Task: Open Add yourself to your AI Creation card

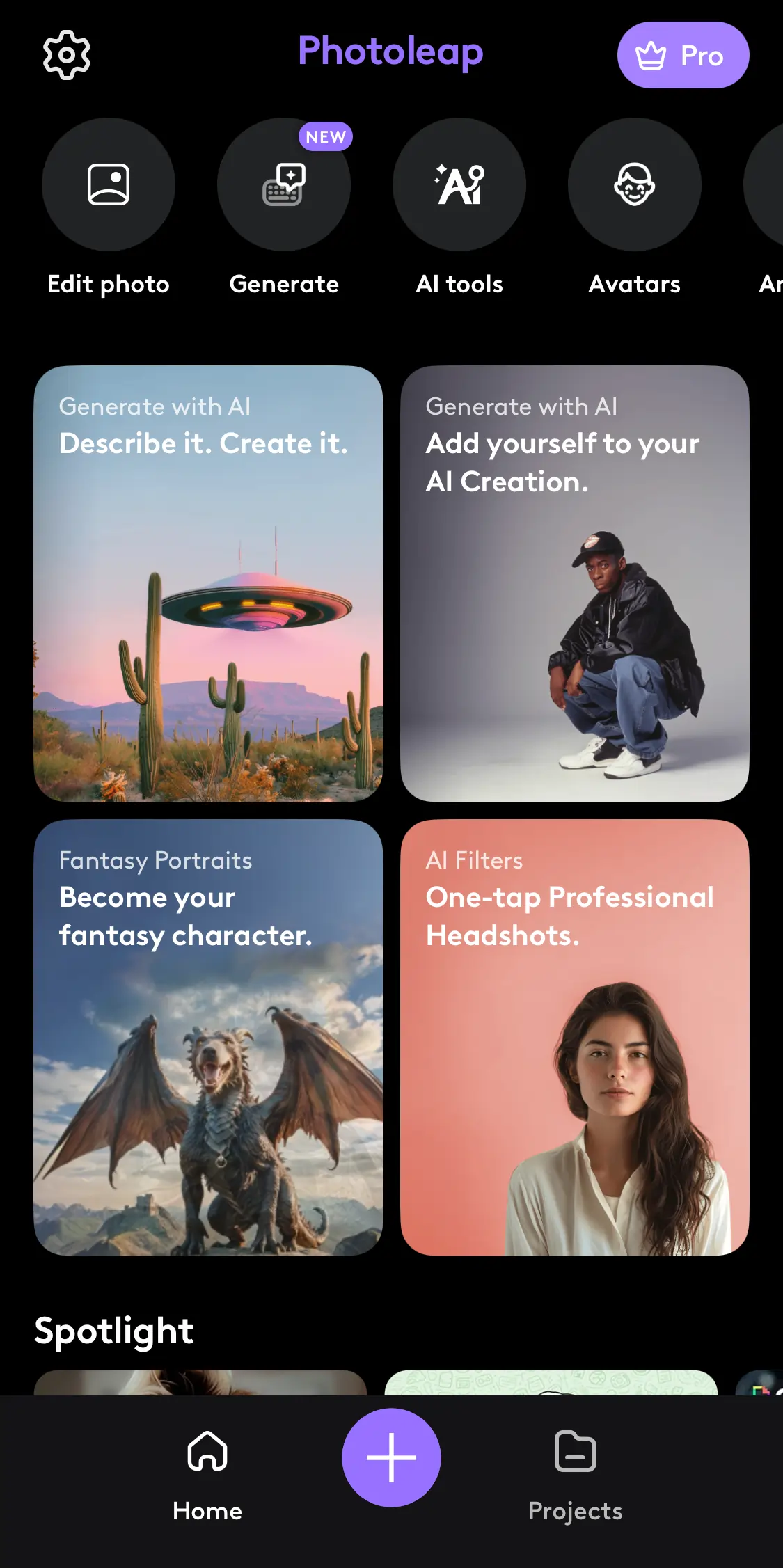Action: 574,583
